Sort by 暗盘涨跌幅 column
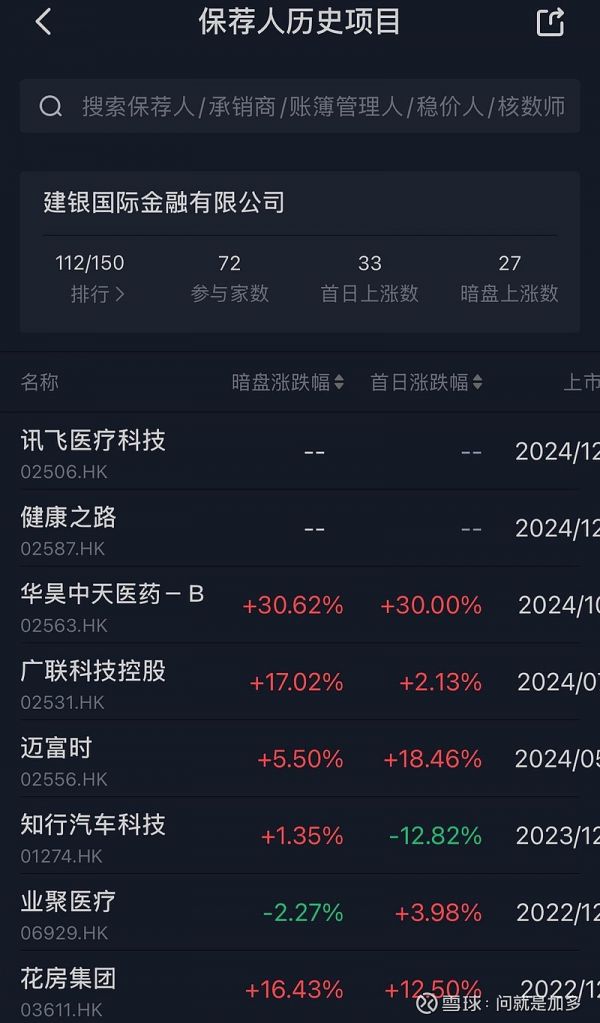Screen dimensions: 600x1023 tap(288, 382)
